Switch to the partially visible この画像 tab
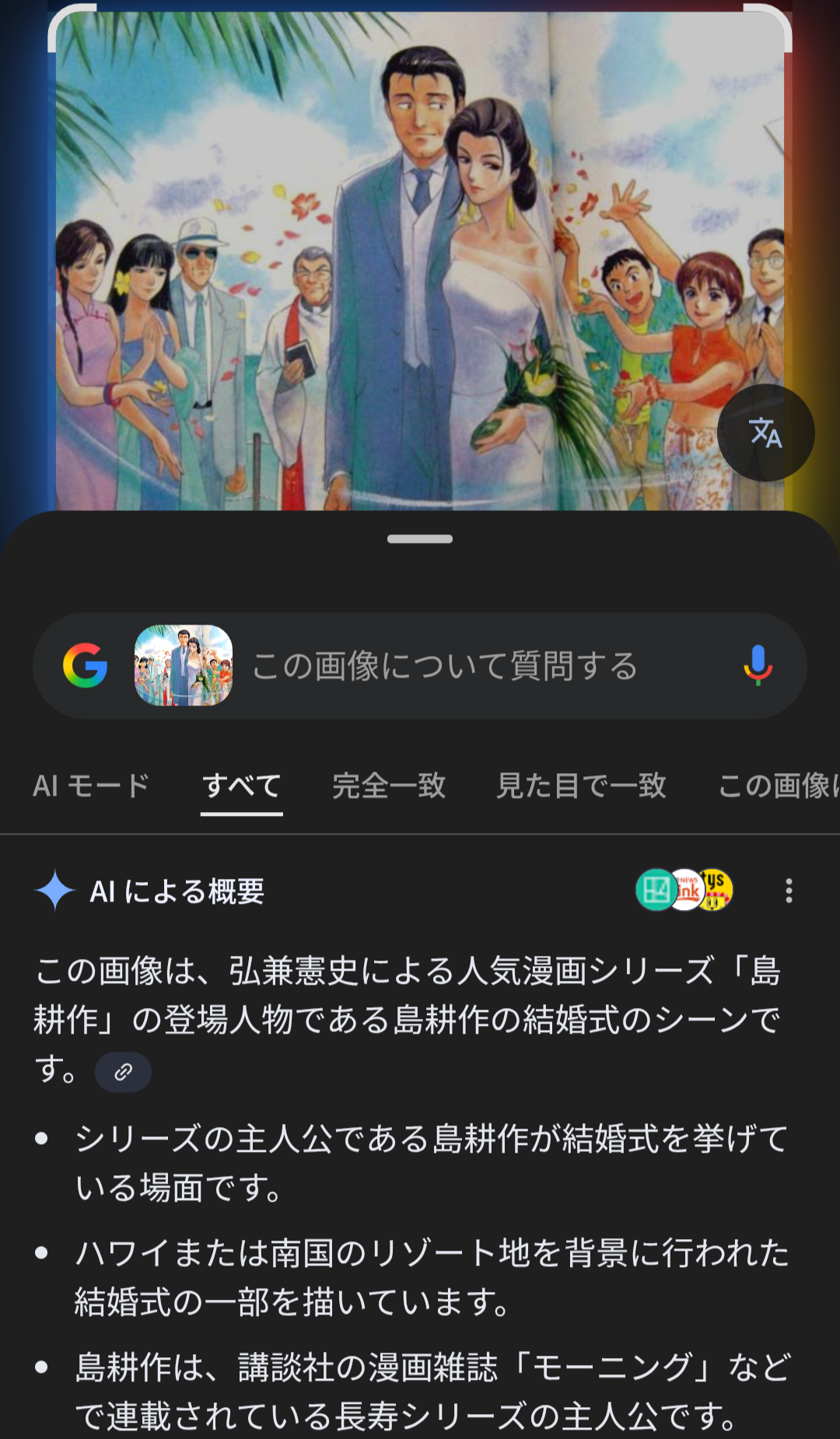840x1439 pixels. pos(778,786)
